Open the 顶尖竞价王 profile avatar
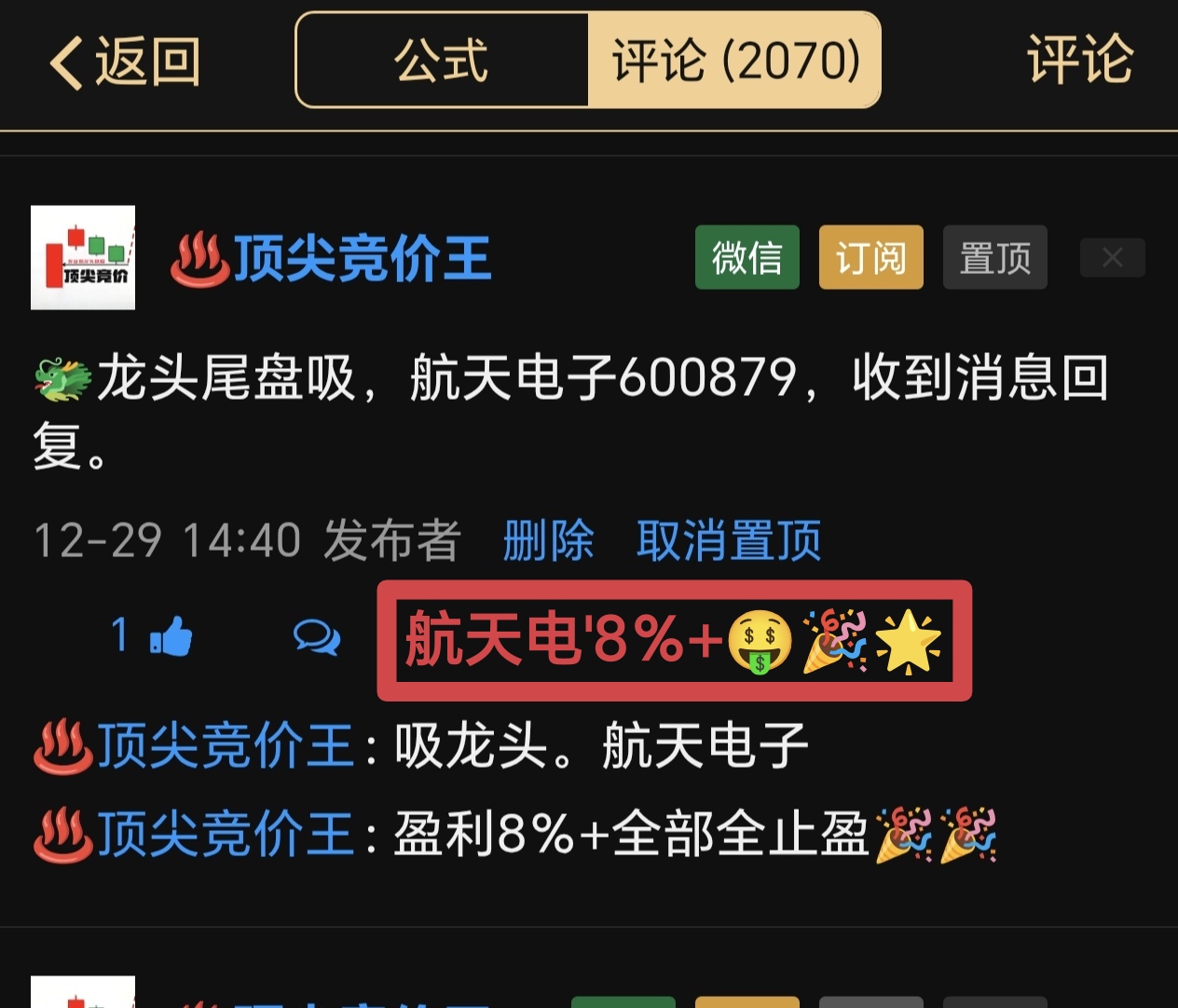Viewport: 1178px width, 1008px height. [83, 257]
